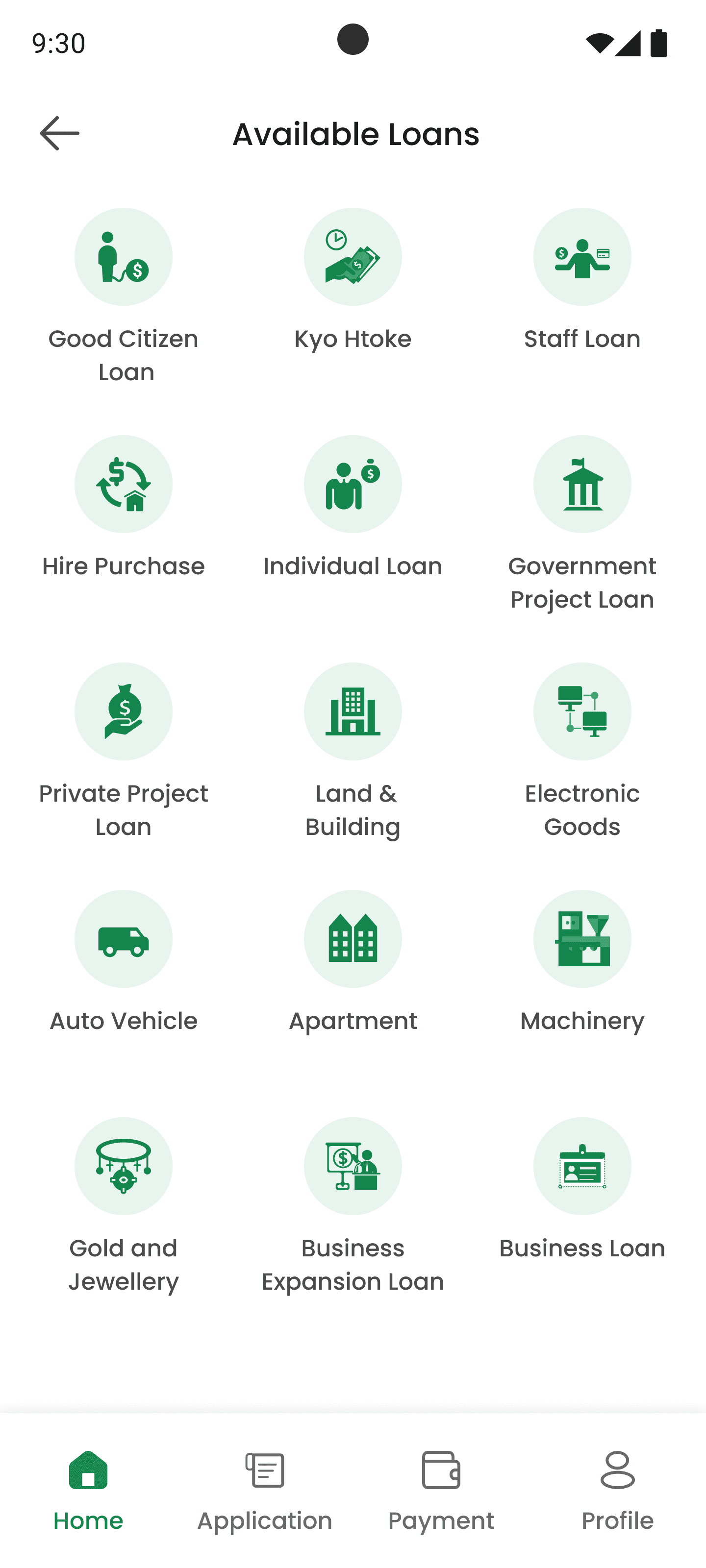This screenshot has height=1568, width=706.
Task: Open the Profile tab
Action: 617,1489
